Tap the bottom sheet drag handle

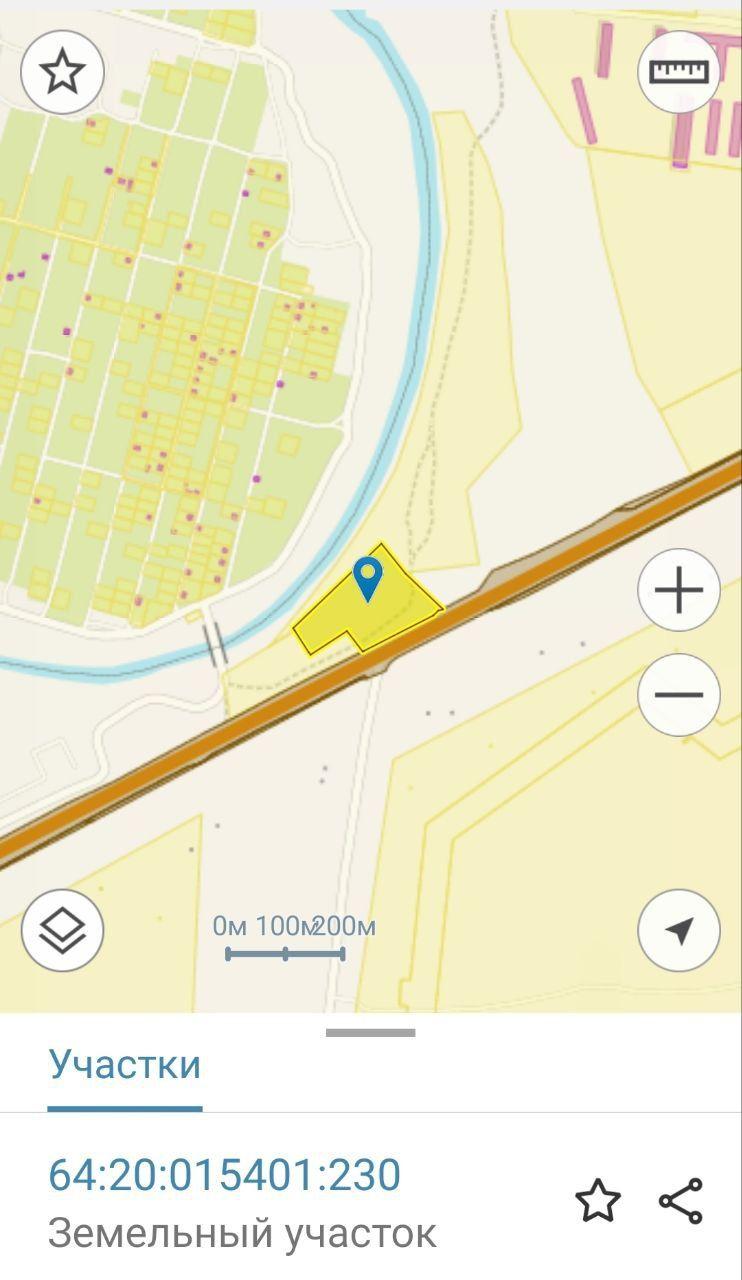pos(370,1032)
